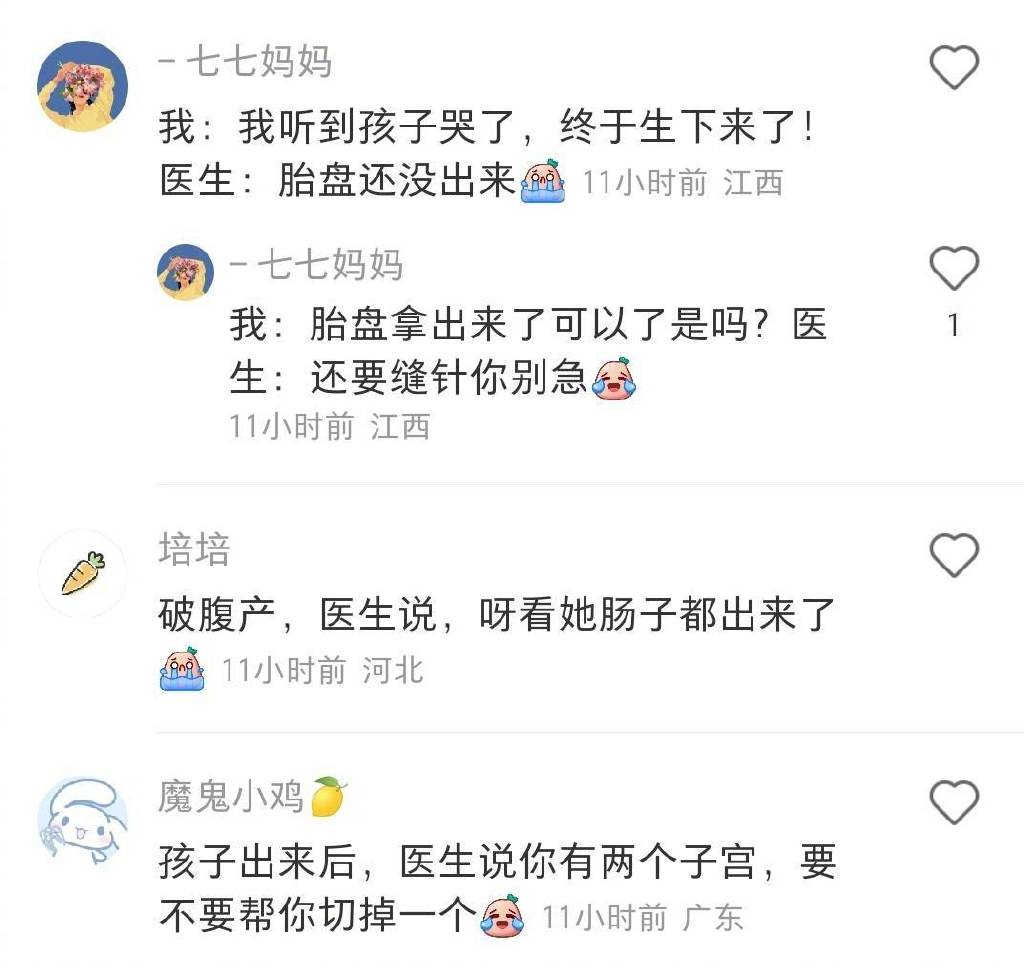The height and width of the screenshot is (968, 1024).
Task: Like 魔鬼小鸡's comment about 两个子宫
Action: 954,802
